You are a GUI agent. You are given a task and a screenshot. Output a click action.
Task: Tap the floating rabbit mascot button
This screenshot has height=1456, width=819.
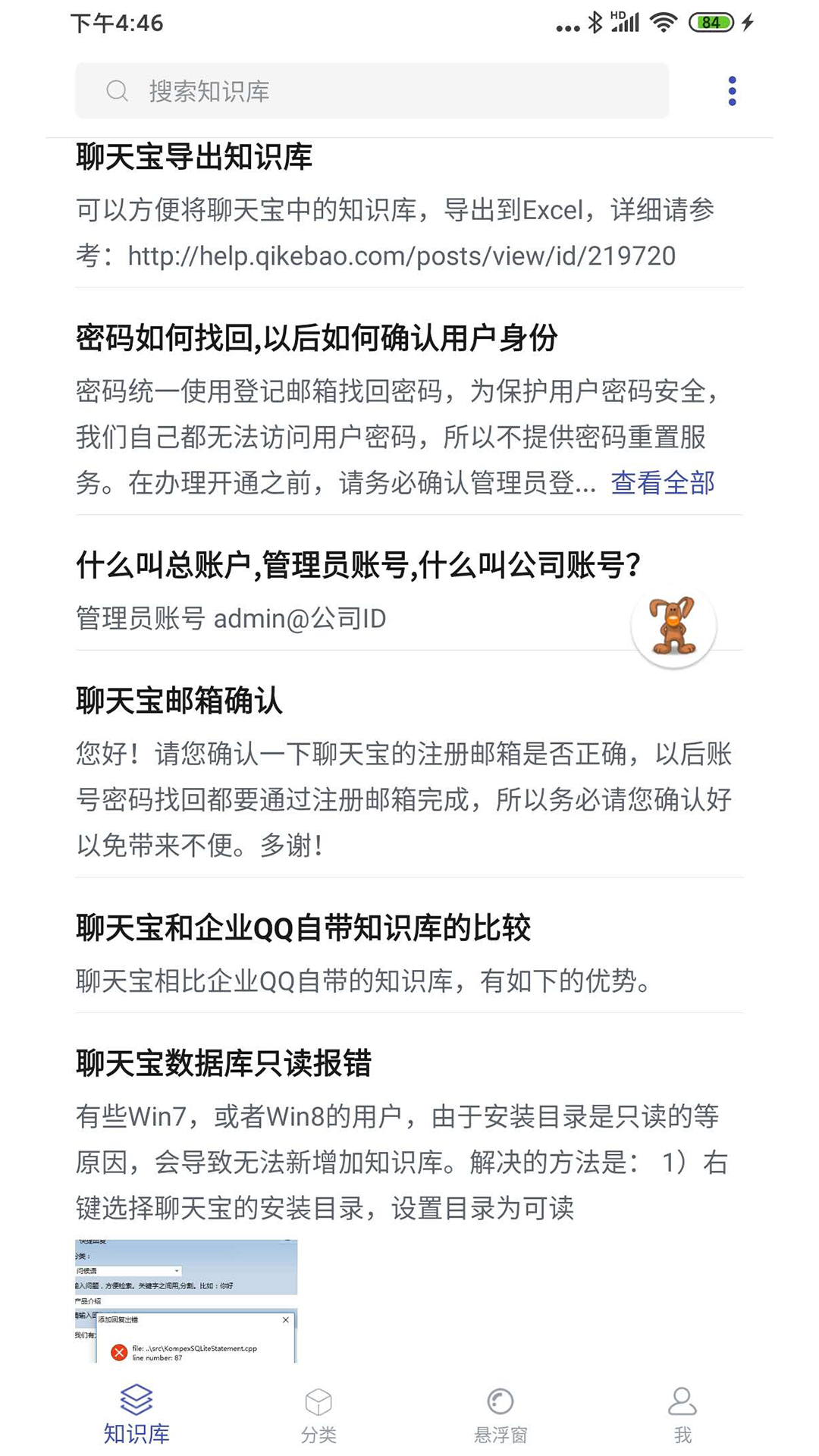pyautogui.click(x=673, y=626)
